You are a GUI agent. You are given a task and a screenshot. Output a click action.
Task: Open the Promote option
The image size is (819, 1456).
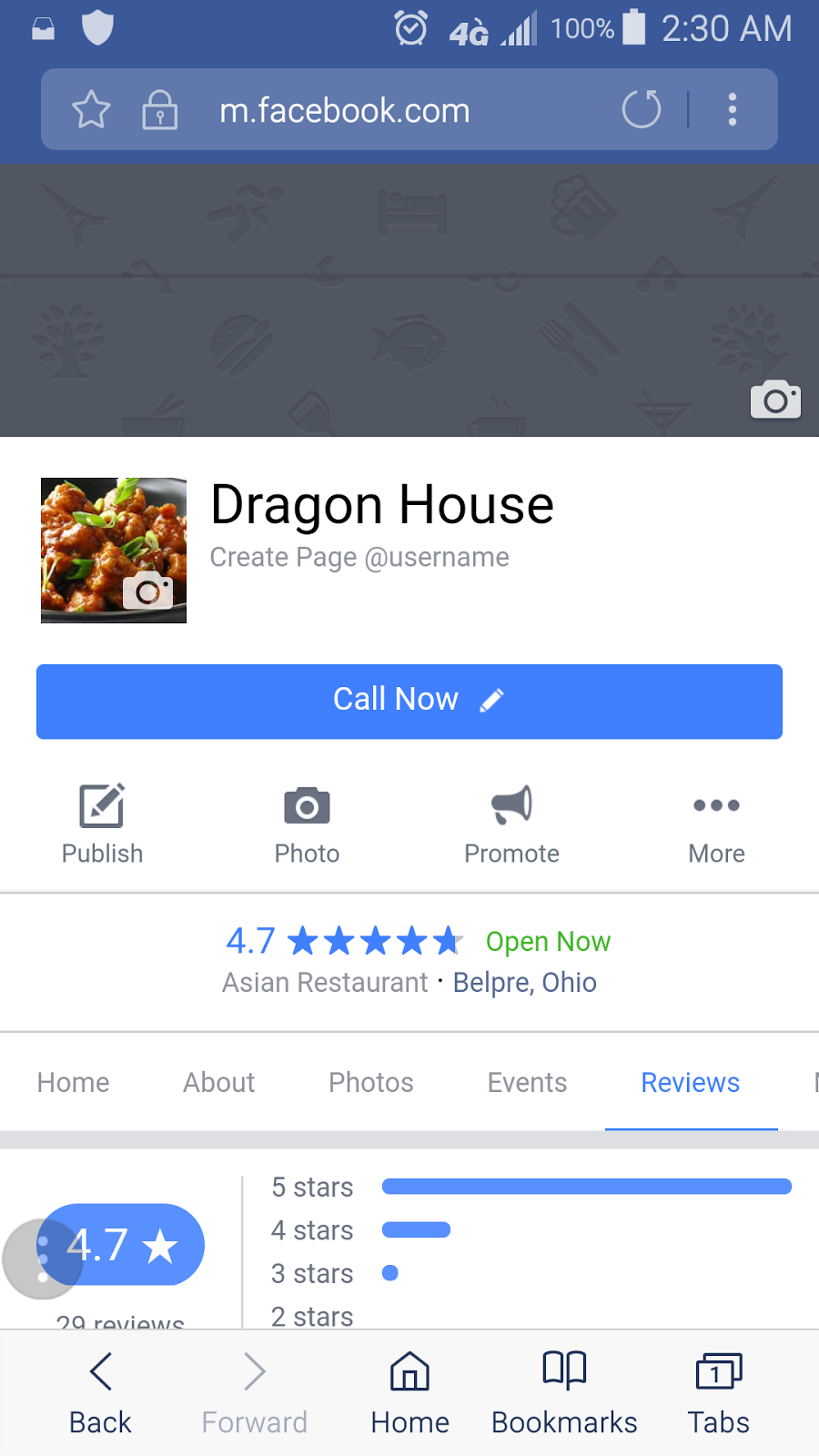pos(511,824)
